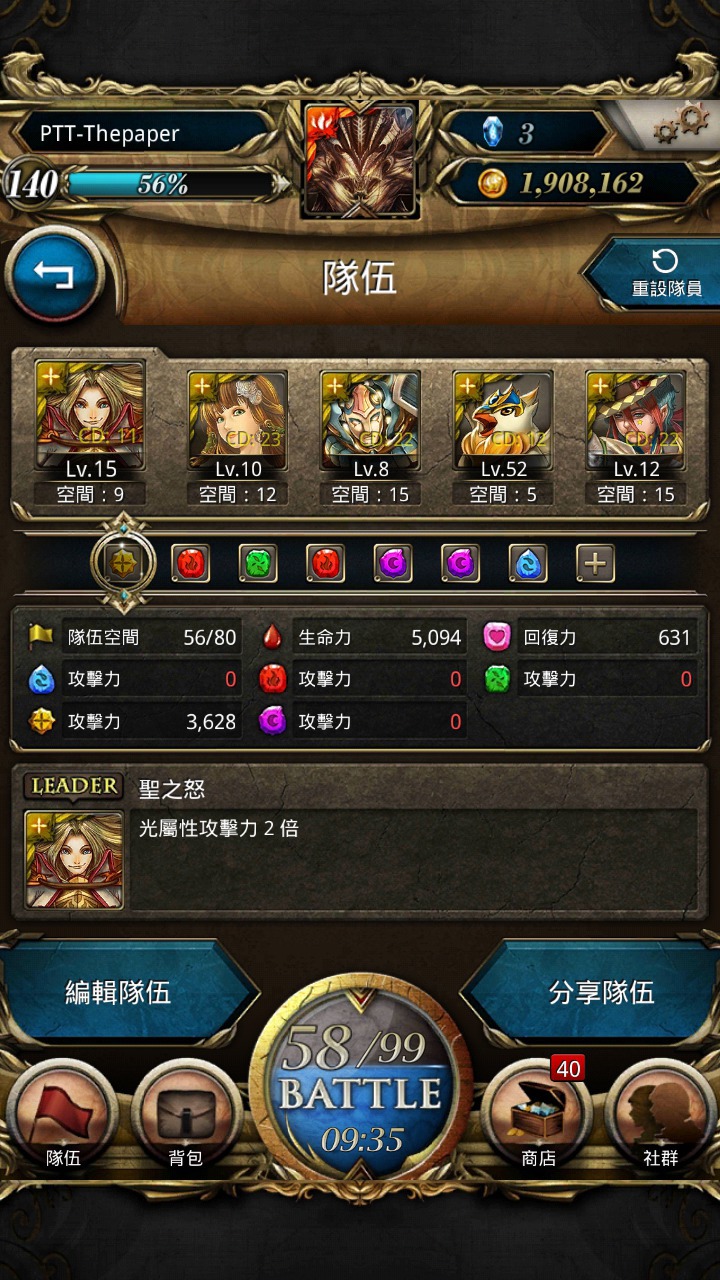Open the settings gears icon

[x=678, y=124]
